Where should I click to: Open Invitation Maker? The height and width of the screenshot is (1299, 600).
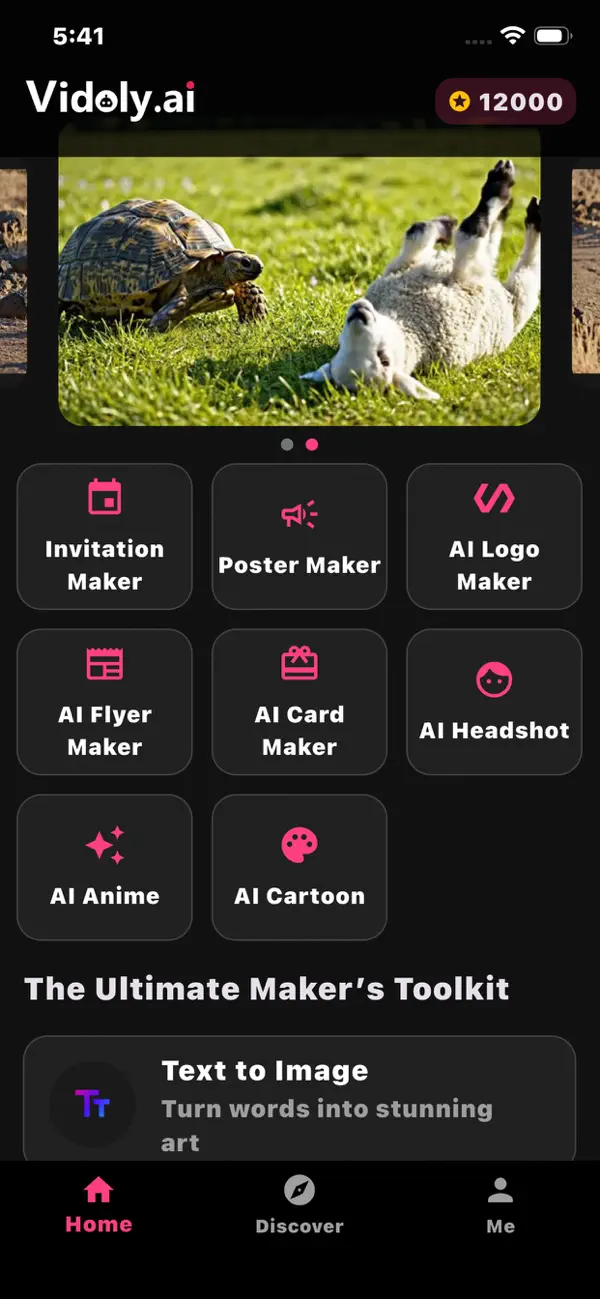[x=104, y=536]
